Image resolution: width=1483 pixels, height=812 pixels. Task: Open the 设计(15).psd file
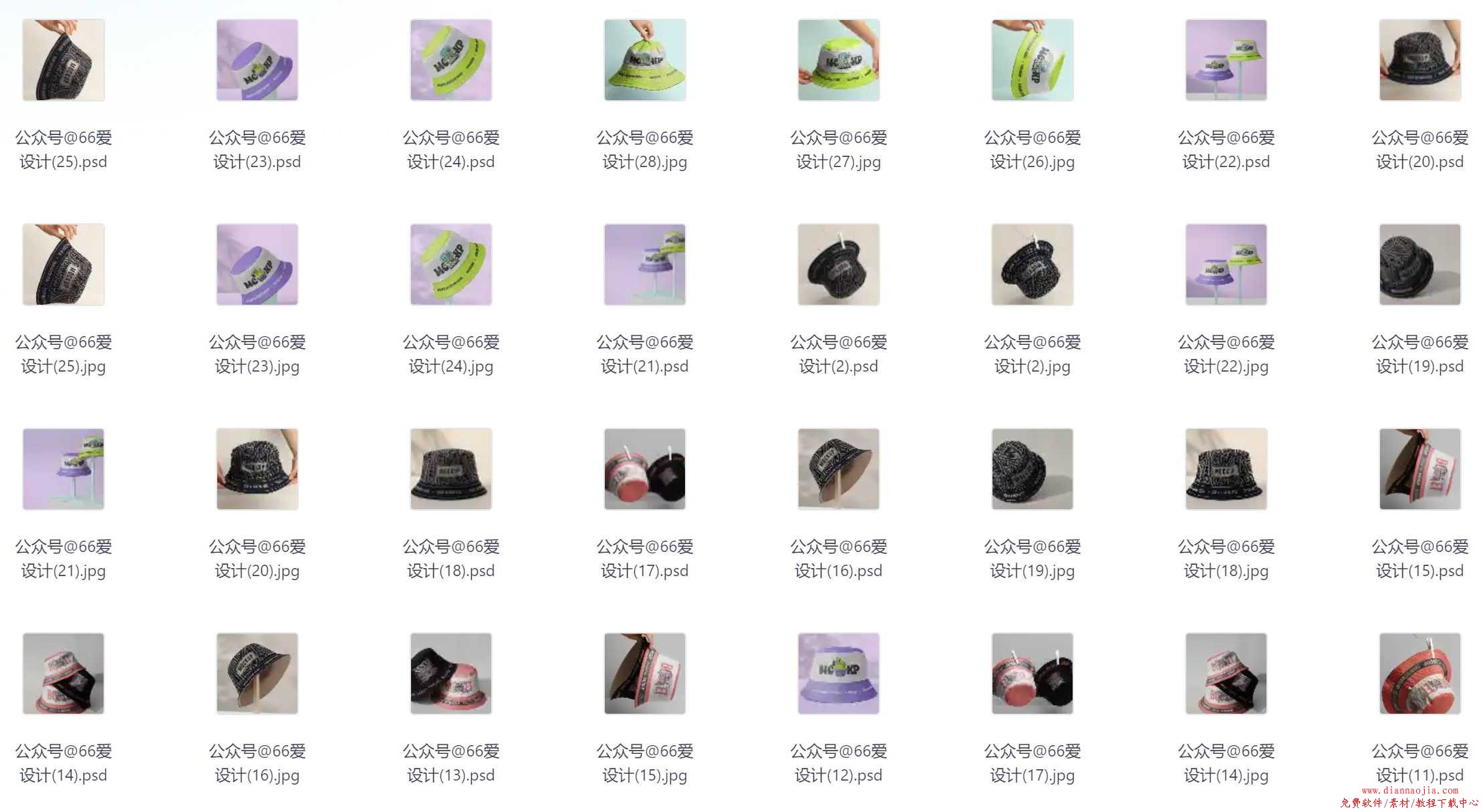pos(1420,469)
